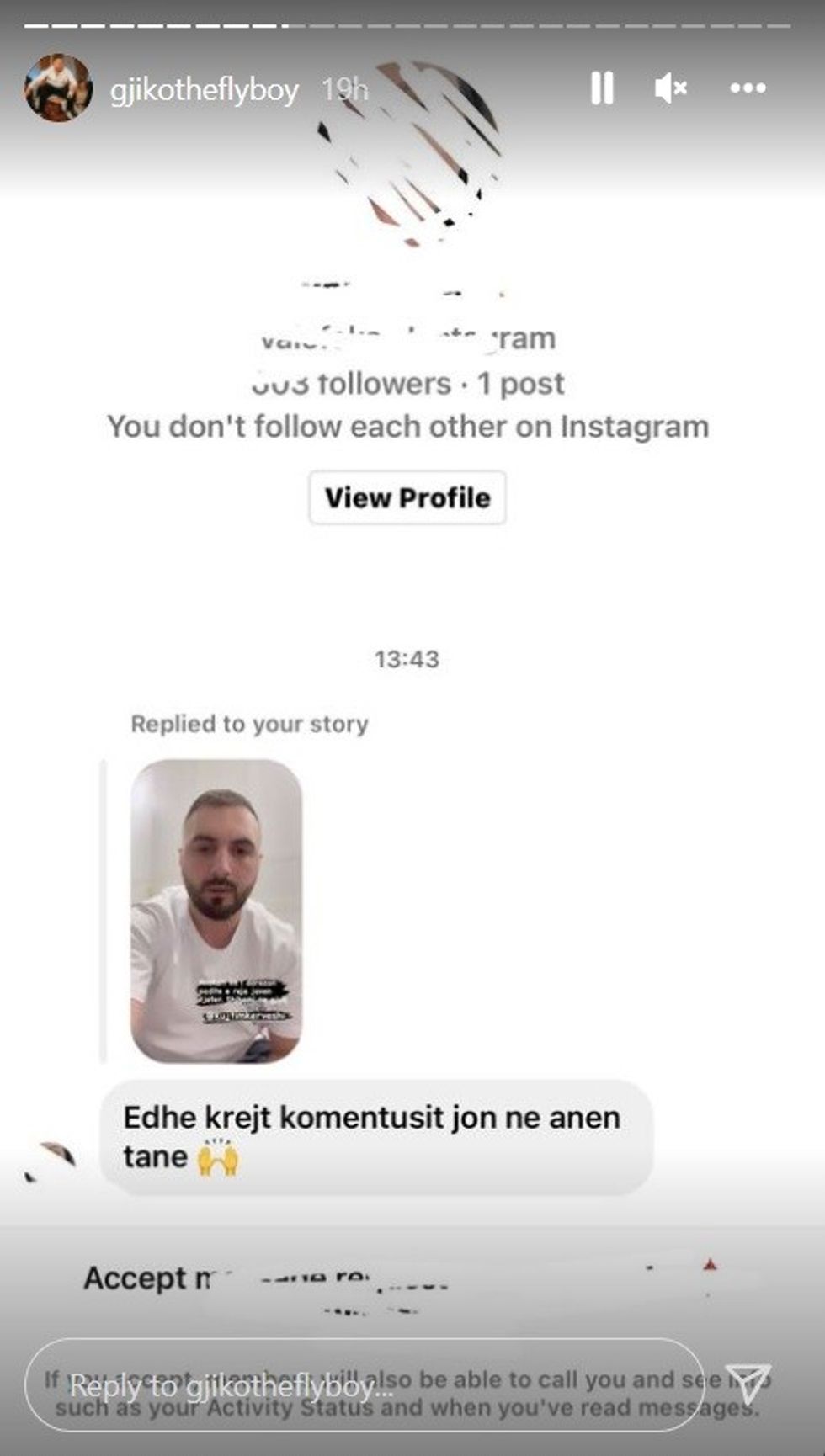
Task: Click the small red flag triangle near Accept
Action: point(710,1263)
